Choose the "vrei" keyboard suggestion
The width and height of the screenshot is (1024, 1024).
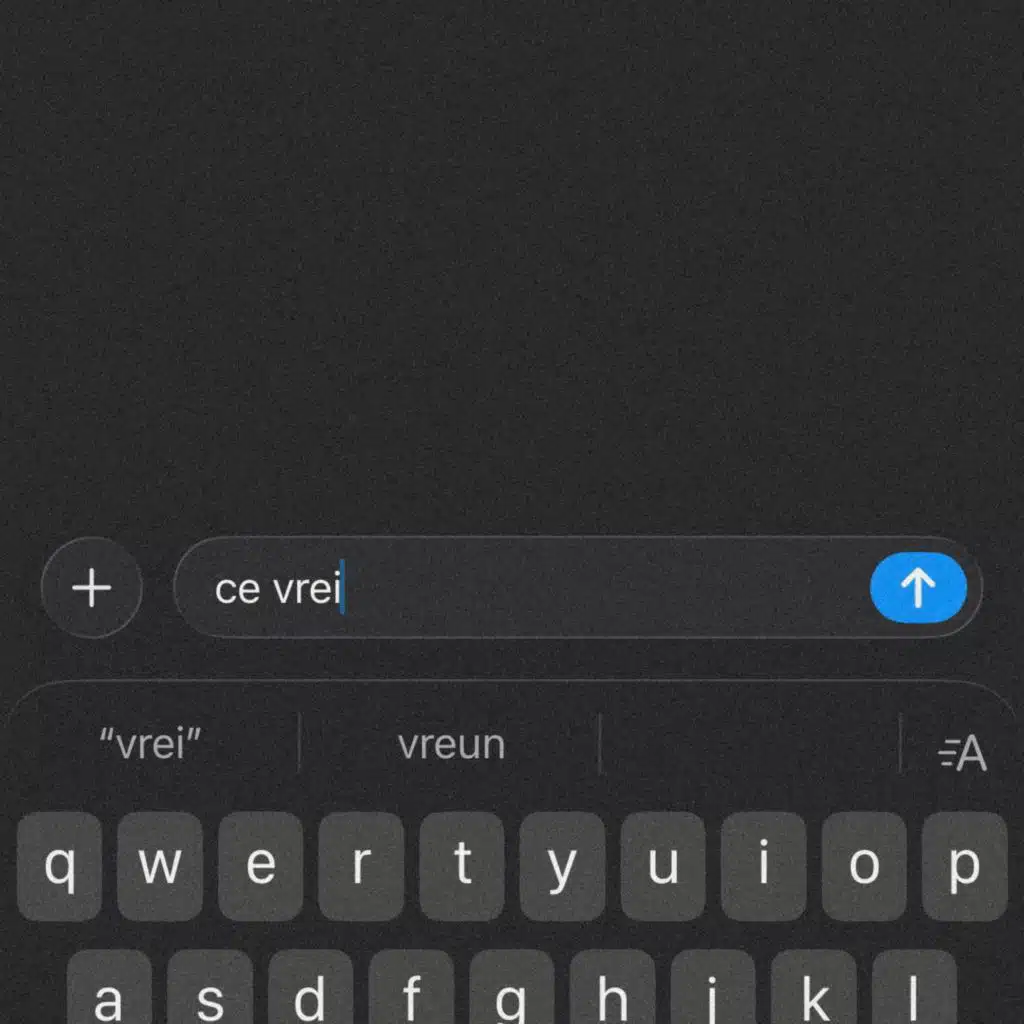(x=150, y=743)
